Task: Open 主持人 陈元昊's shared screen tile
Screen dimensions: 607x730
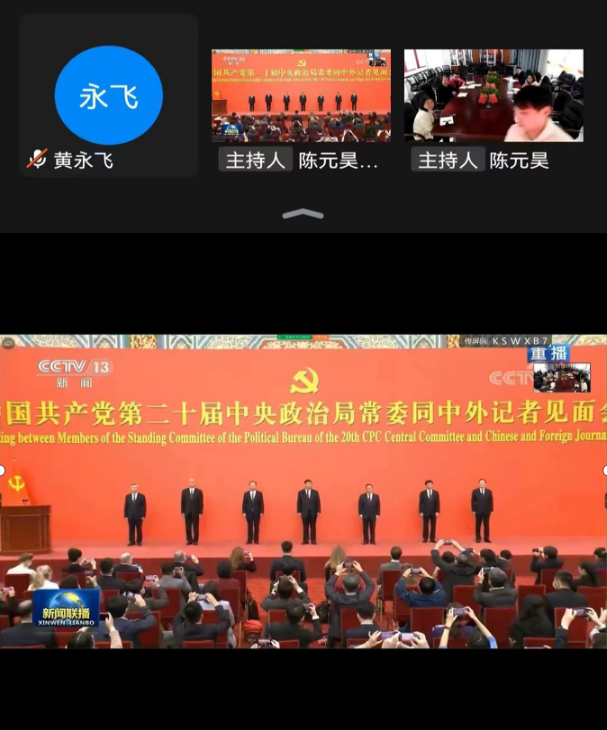Action: point(301,97)
